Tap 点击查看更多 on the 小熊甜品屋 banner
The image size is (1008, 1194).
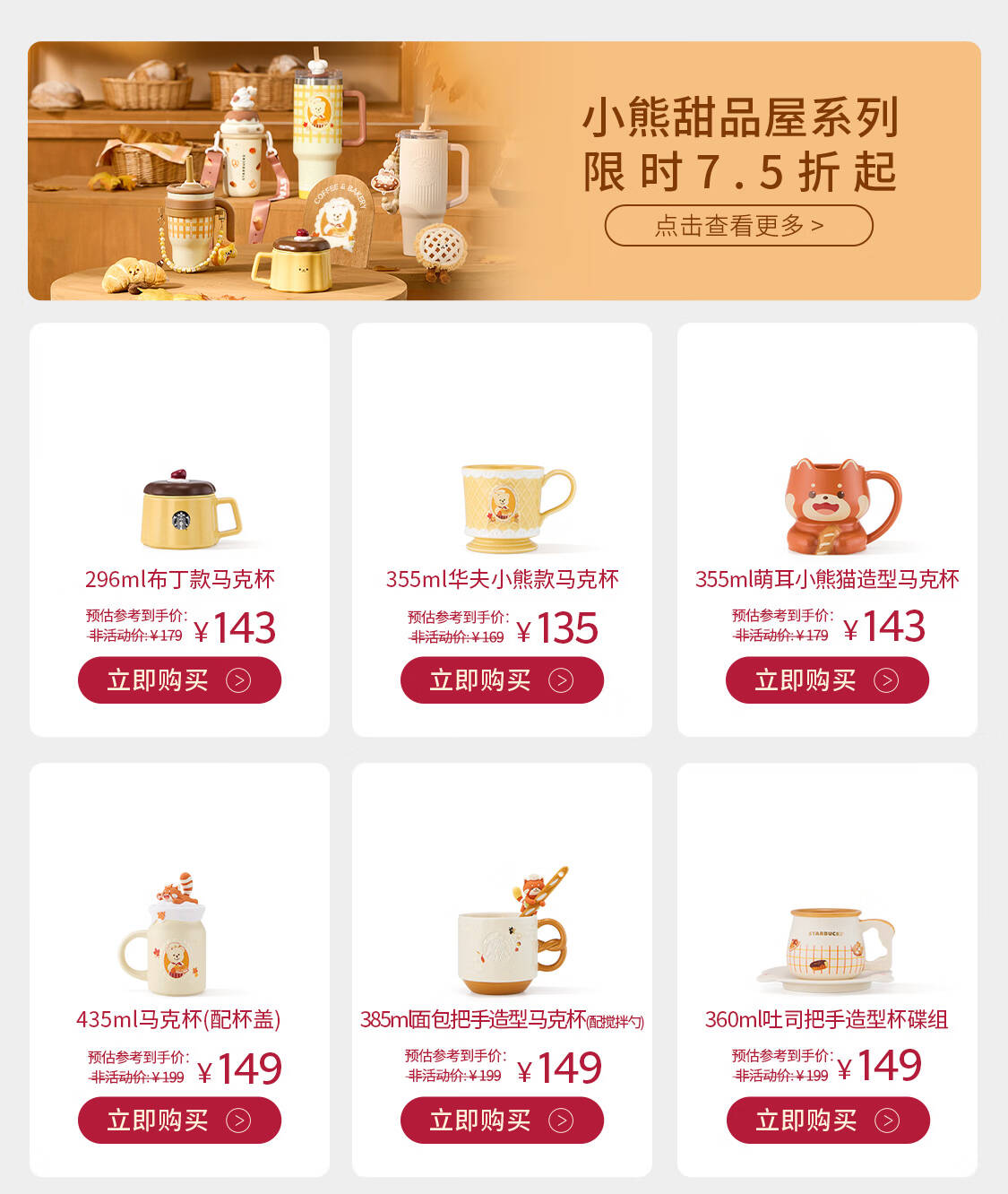coord(738,225)
